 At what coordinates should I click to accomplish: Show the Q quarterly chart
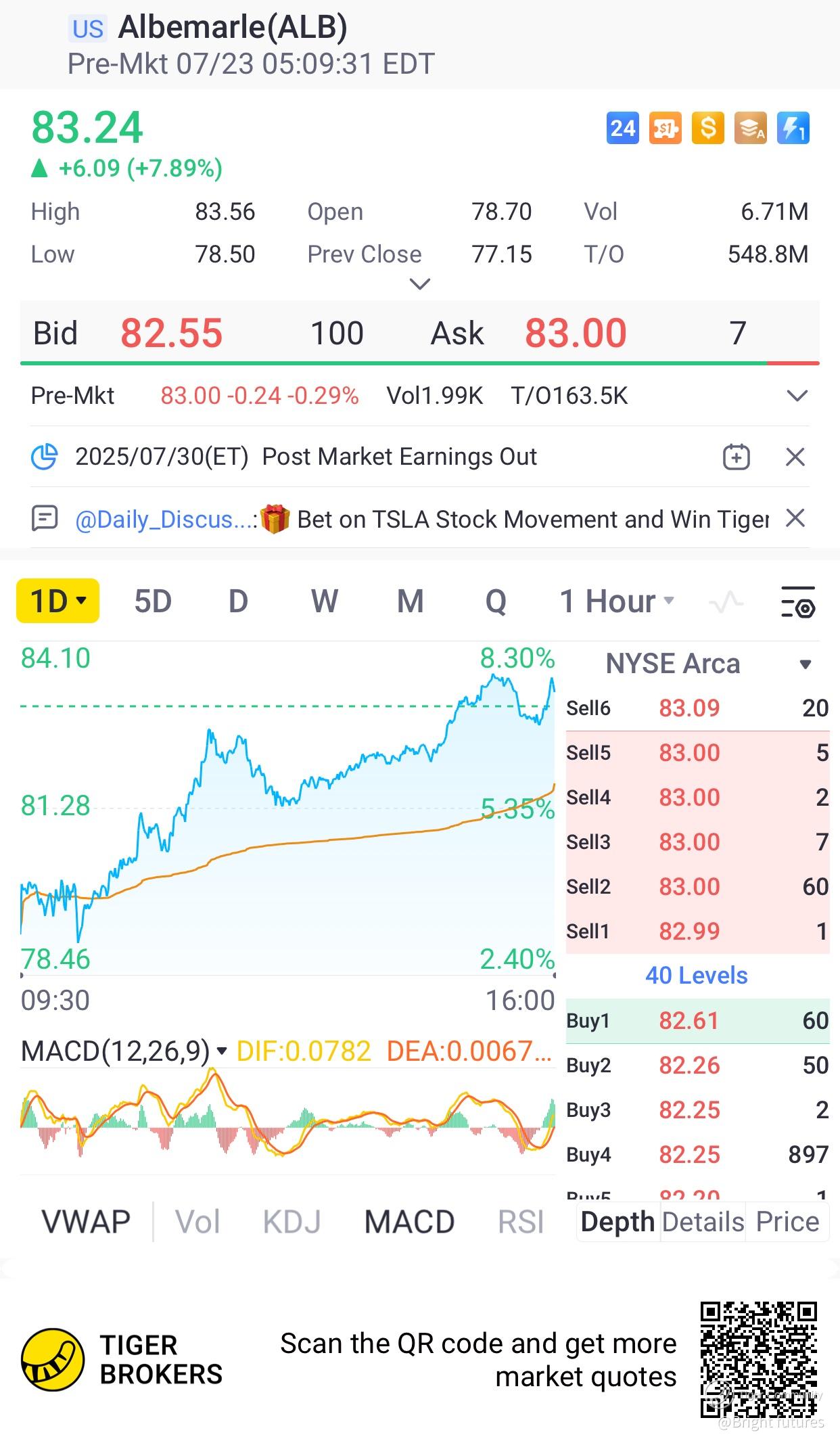[x=496, y=601]
